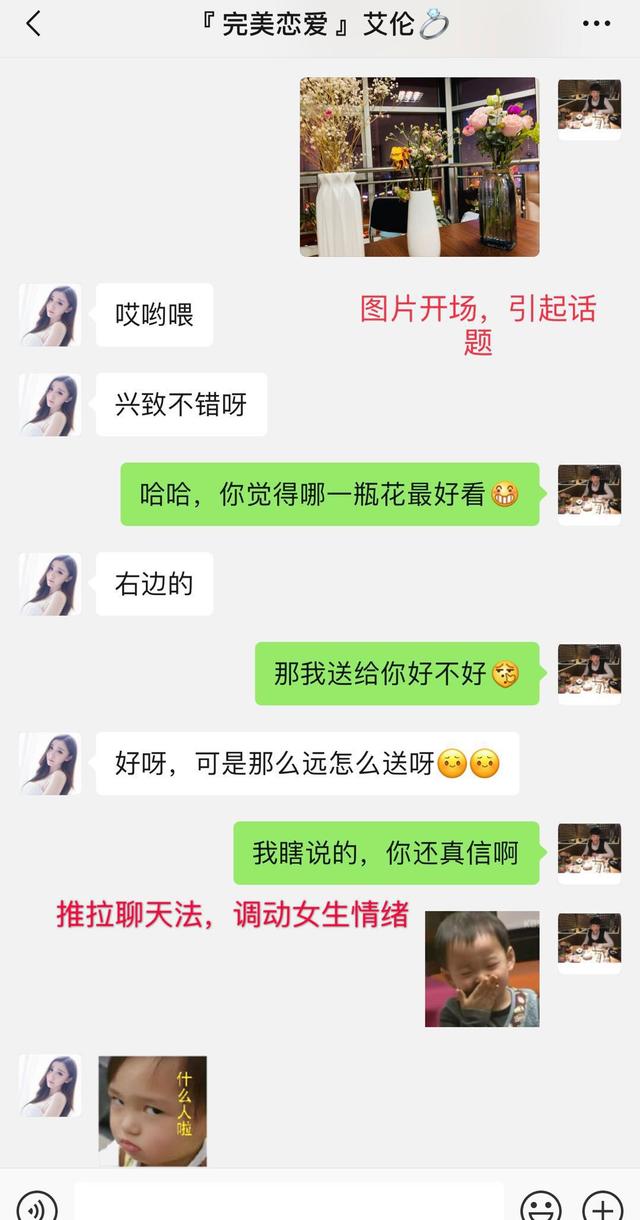Open the chat info overflow menu
The width and height of the screenshot is (640, 1220).
tap(596, 24)
